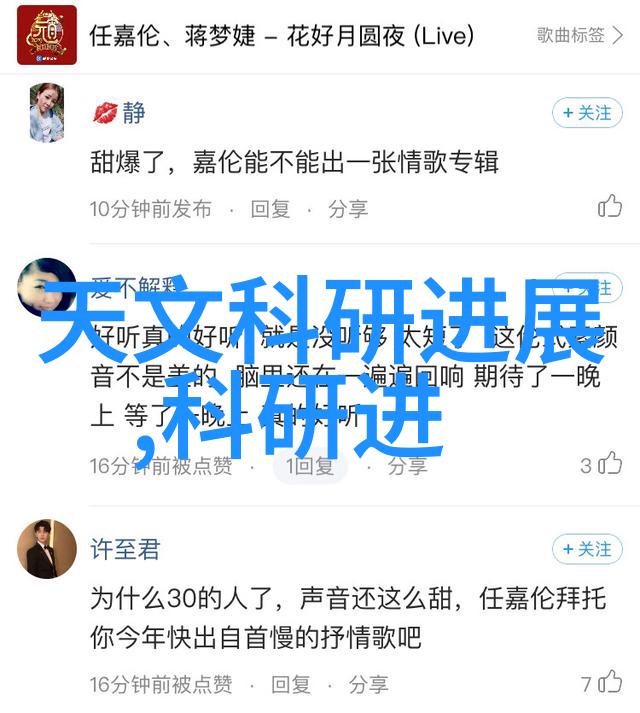Viewport: 640px width, 713px height.
Task: Open the song album cover thumbnail
Action: pyautogui.click(x=46, y=35)
